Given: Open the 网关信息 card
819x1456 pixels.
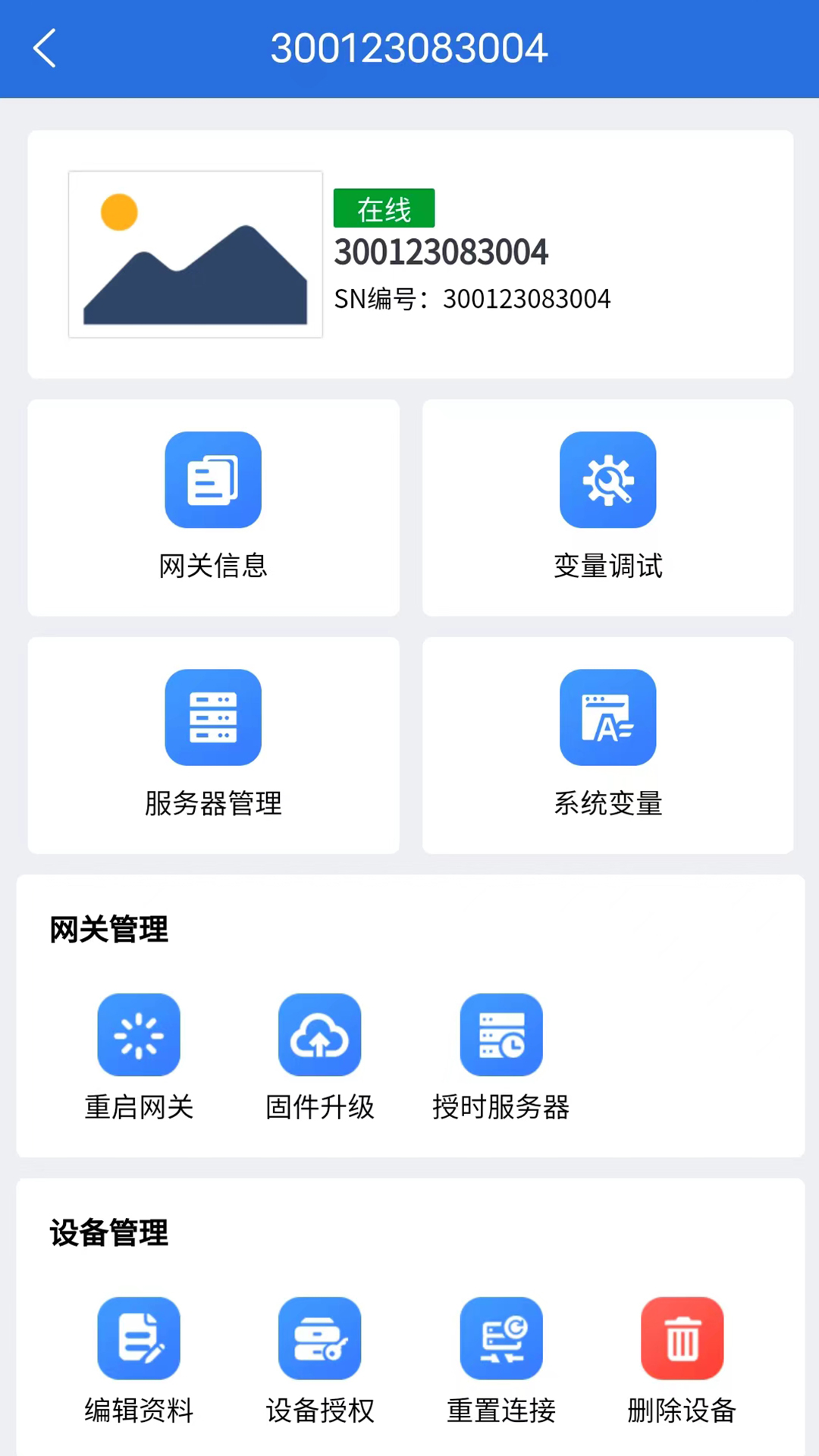Looking at the screenshot, I should 213,507.
